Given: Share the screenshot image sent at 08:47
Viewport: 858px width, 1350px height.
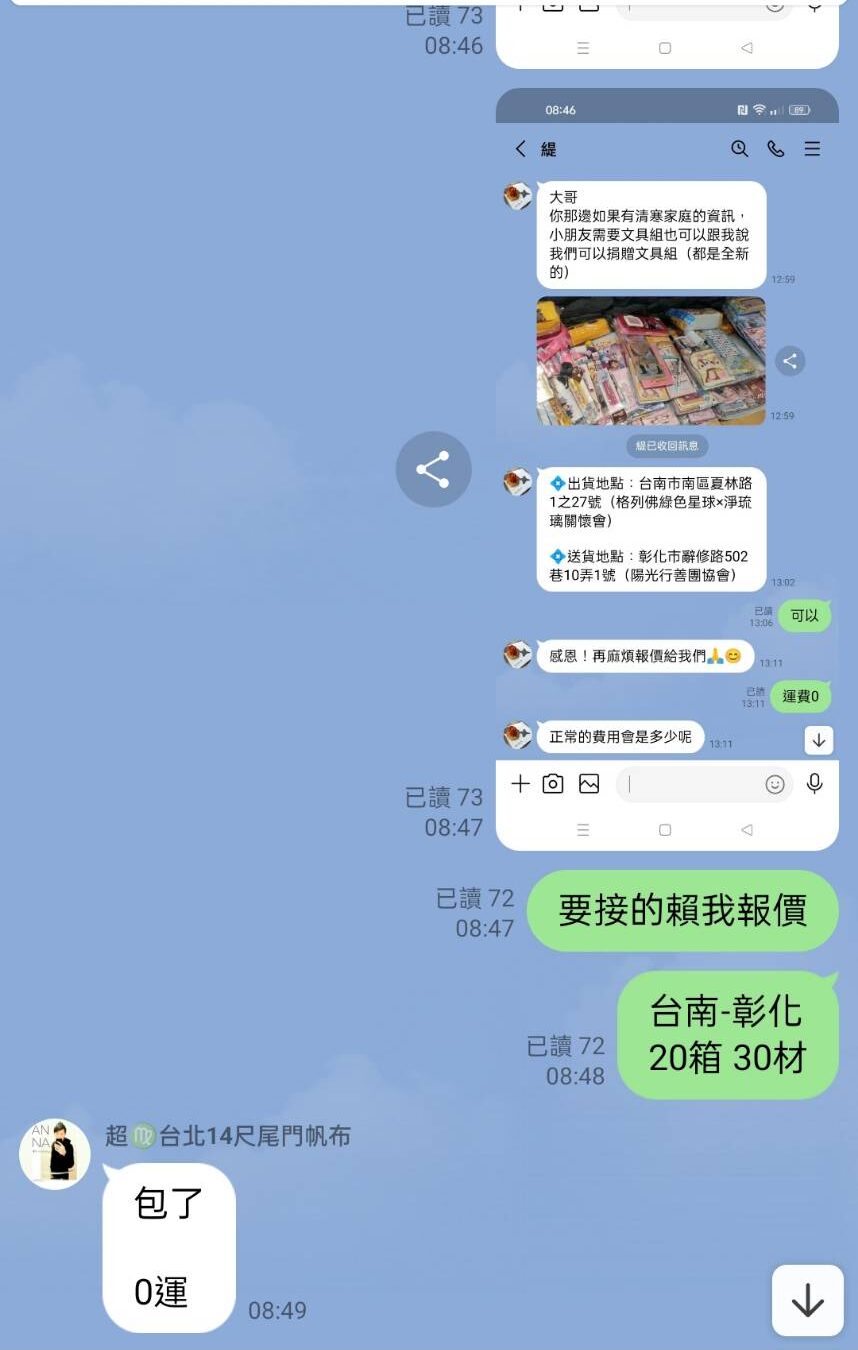Looking at the screenshot, I should pos(432,469).
